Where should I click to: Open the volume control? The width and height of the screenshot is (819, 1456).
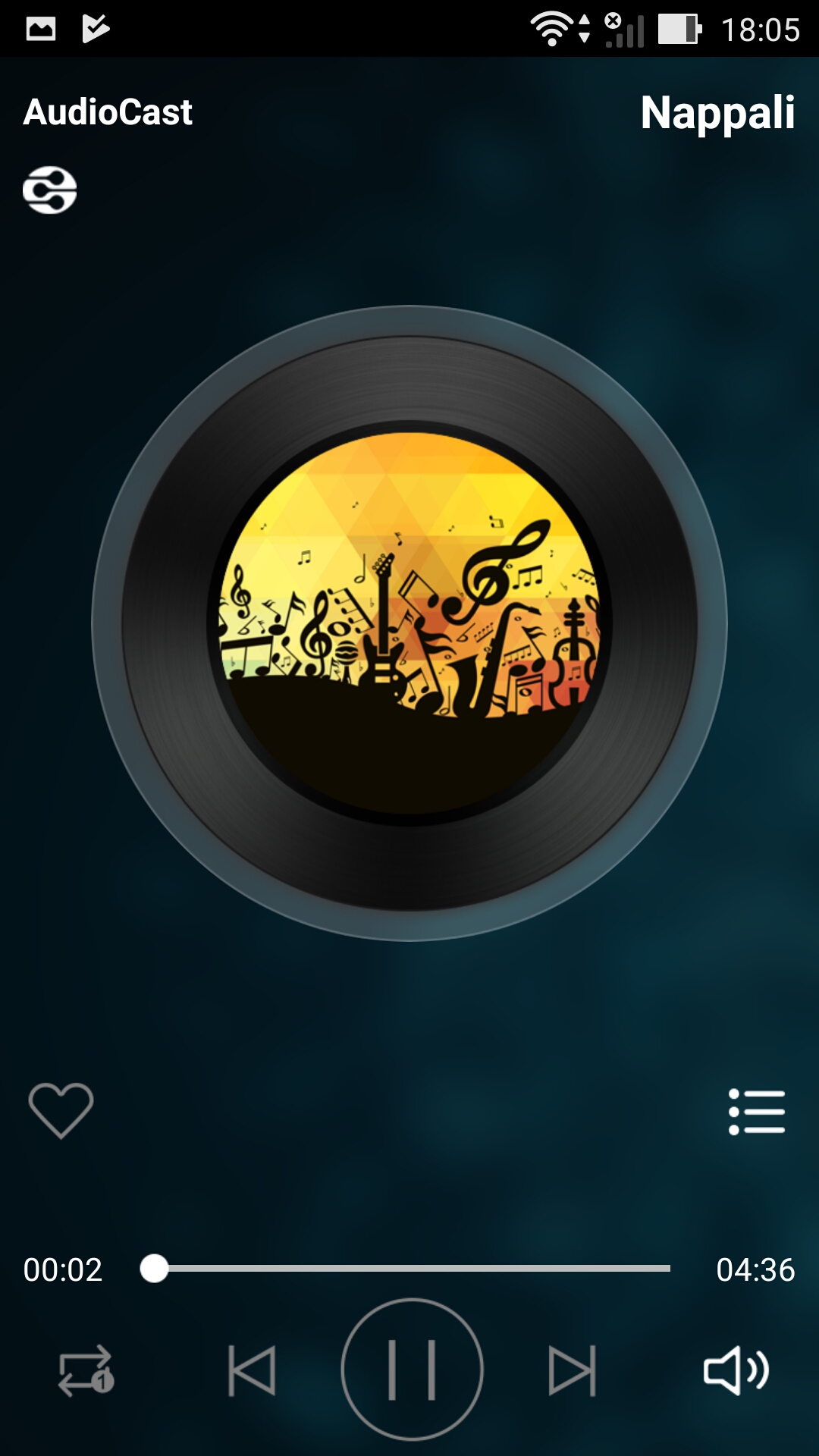(x=736, y=1370)
